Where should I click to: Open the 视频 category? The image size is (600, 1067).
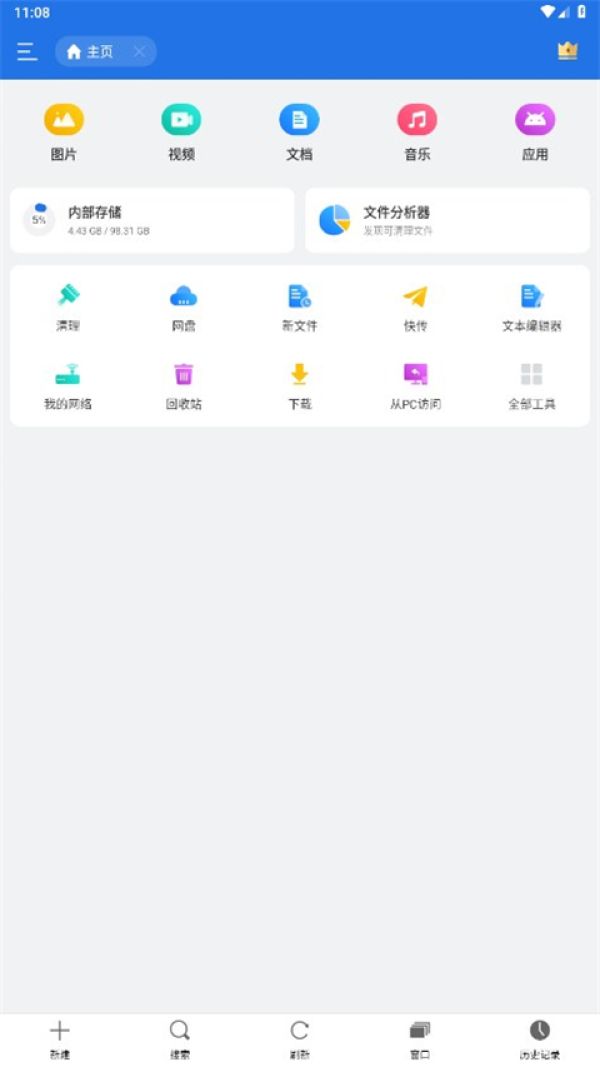181,132
